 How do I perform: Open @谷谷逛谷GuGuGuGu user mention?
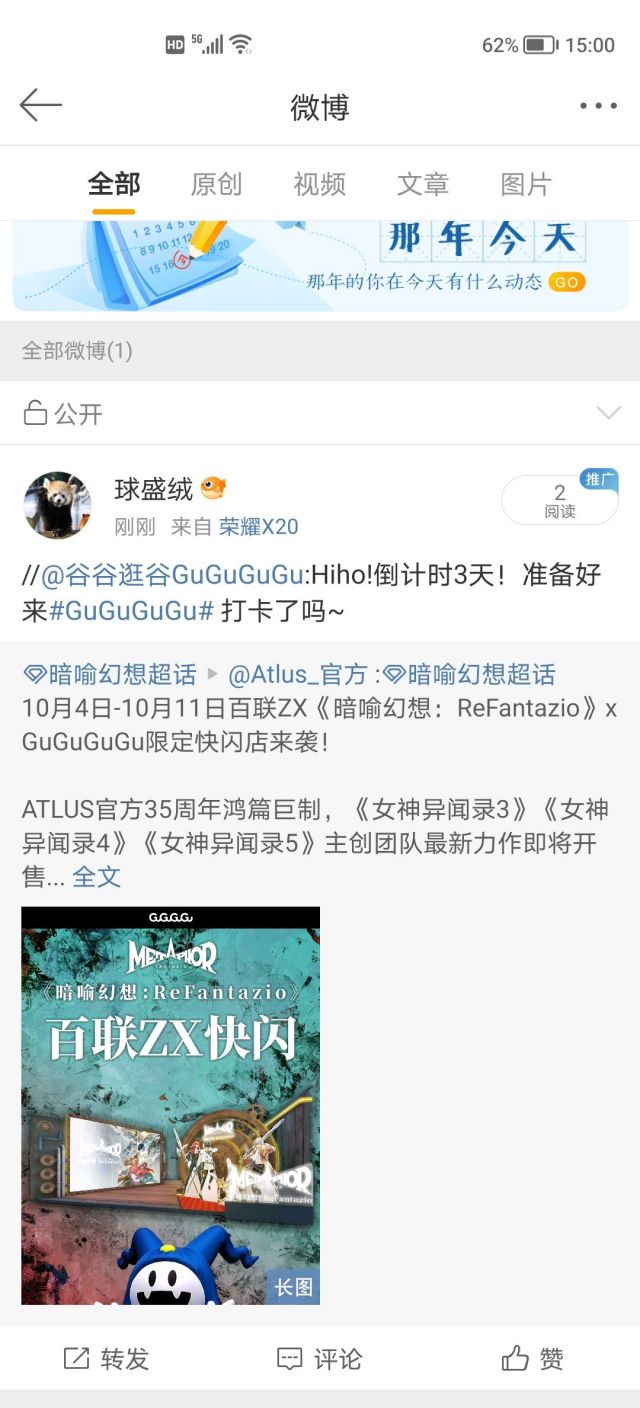pyautogui.click(x=172, y=576)
